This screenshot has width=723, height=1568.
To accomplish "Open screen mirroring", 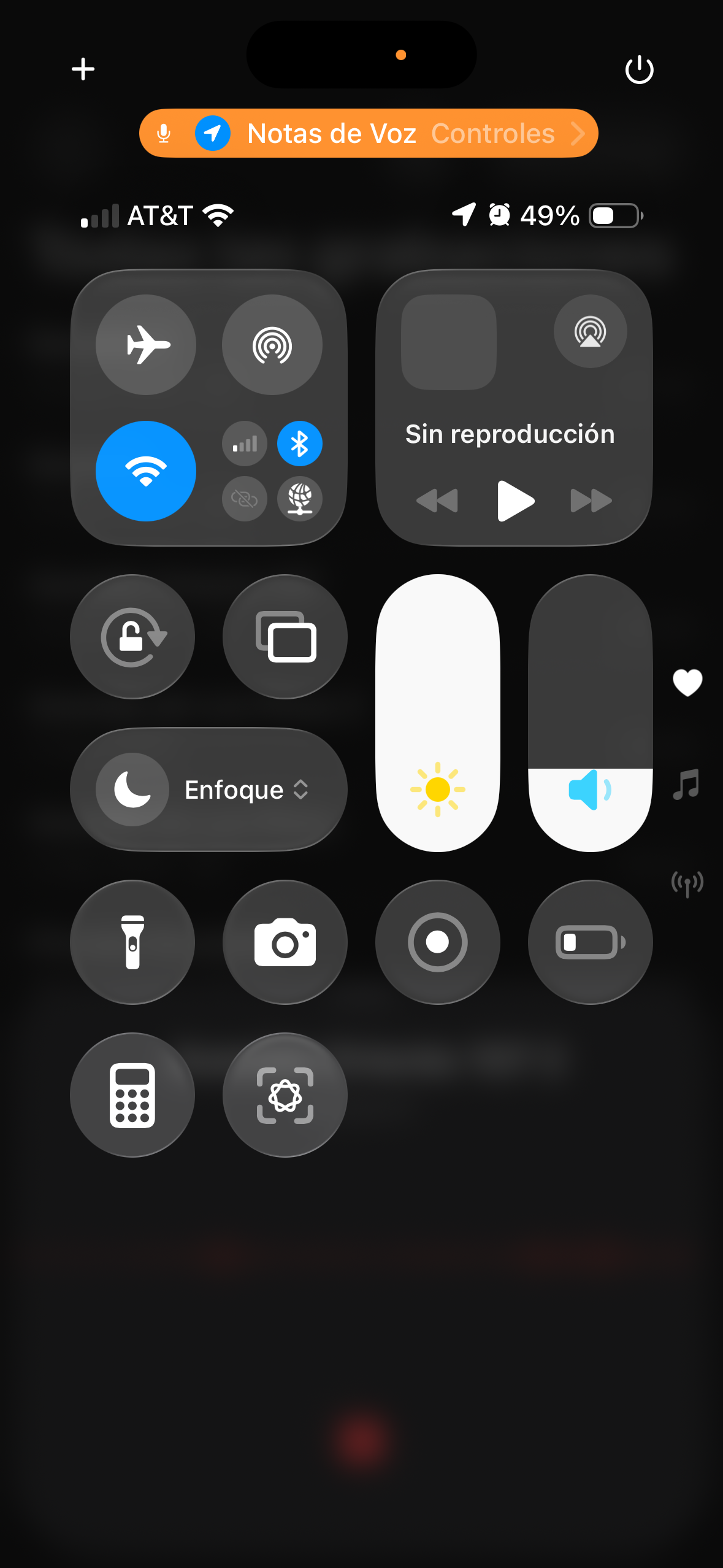I will pyautogui.click(x=285, y=637).
